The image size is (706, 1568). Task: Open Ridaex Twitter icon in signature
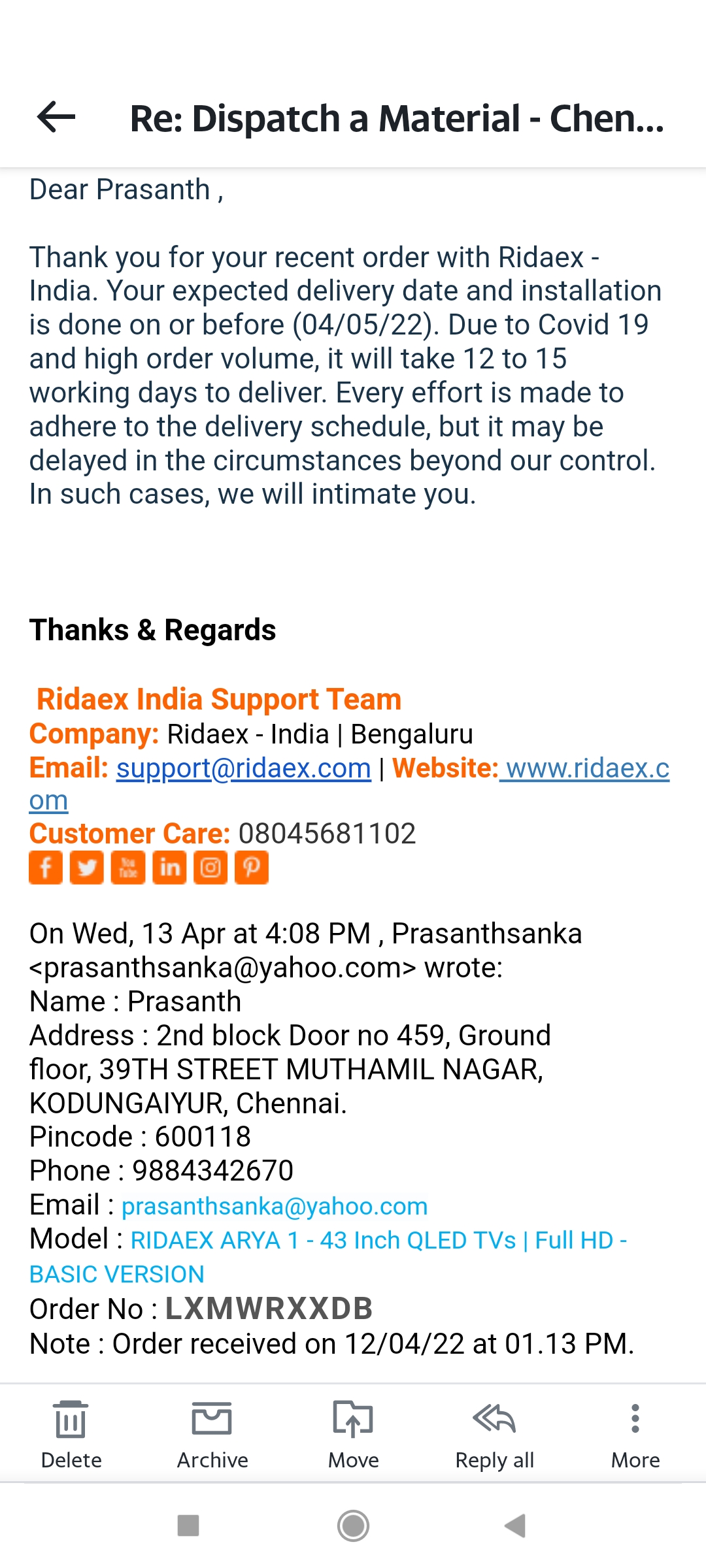[x=87, y=868]
